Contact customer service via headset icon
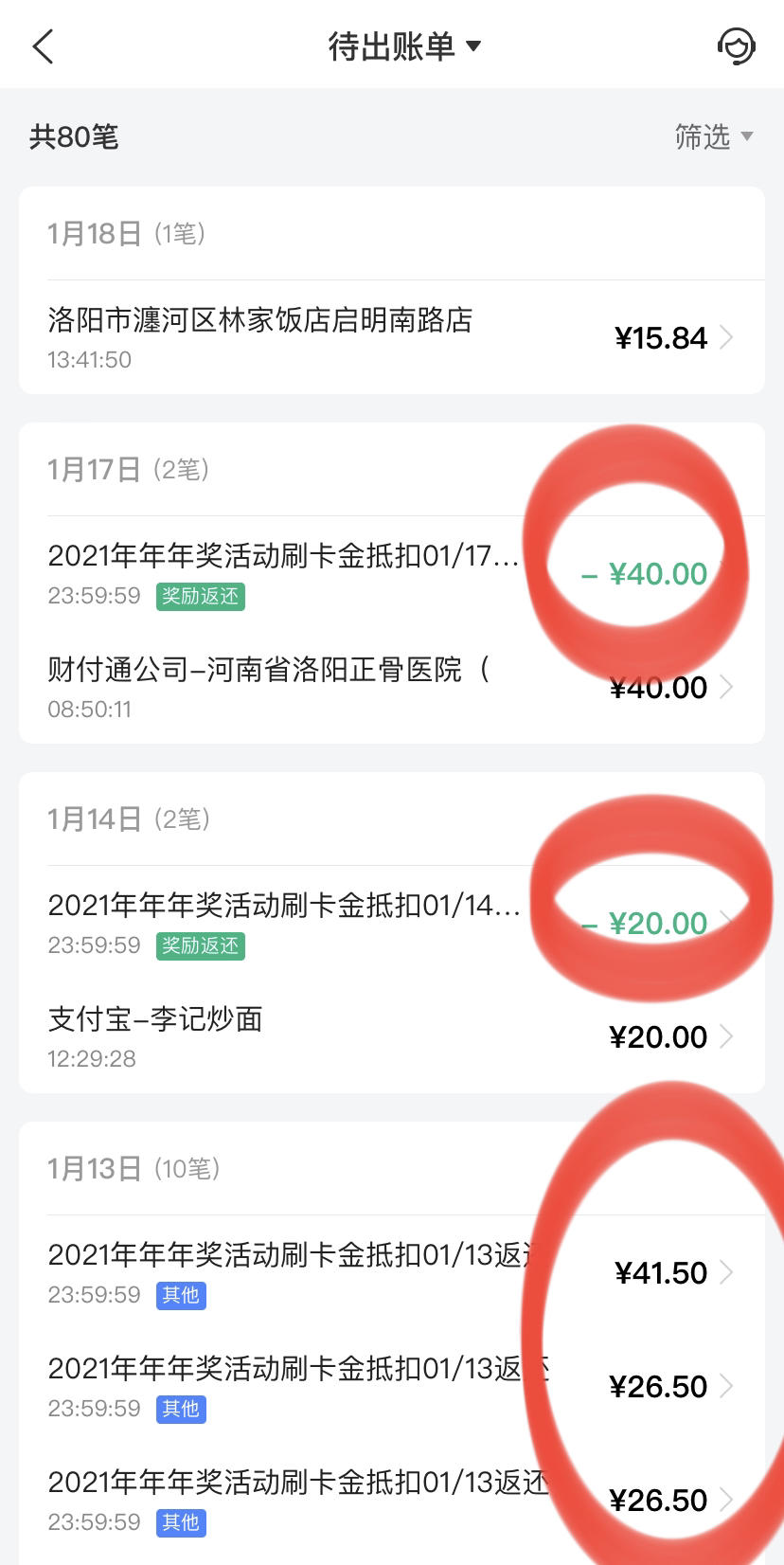 tap(736, 45)
